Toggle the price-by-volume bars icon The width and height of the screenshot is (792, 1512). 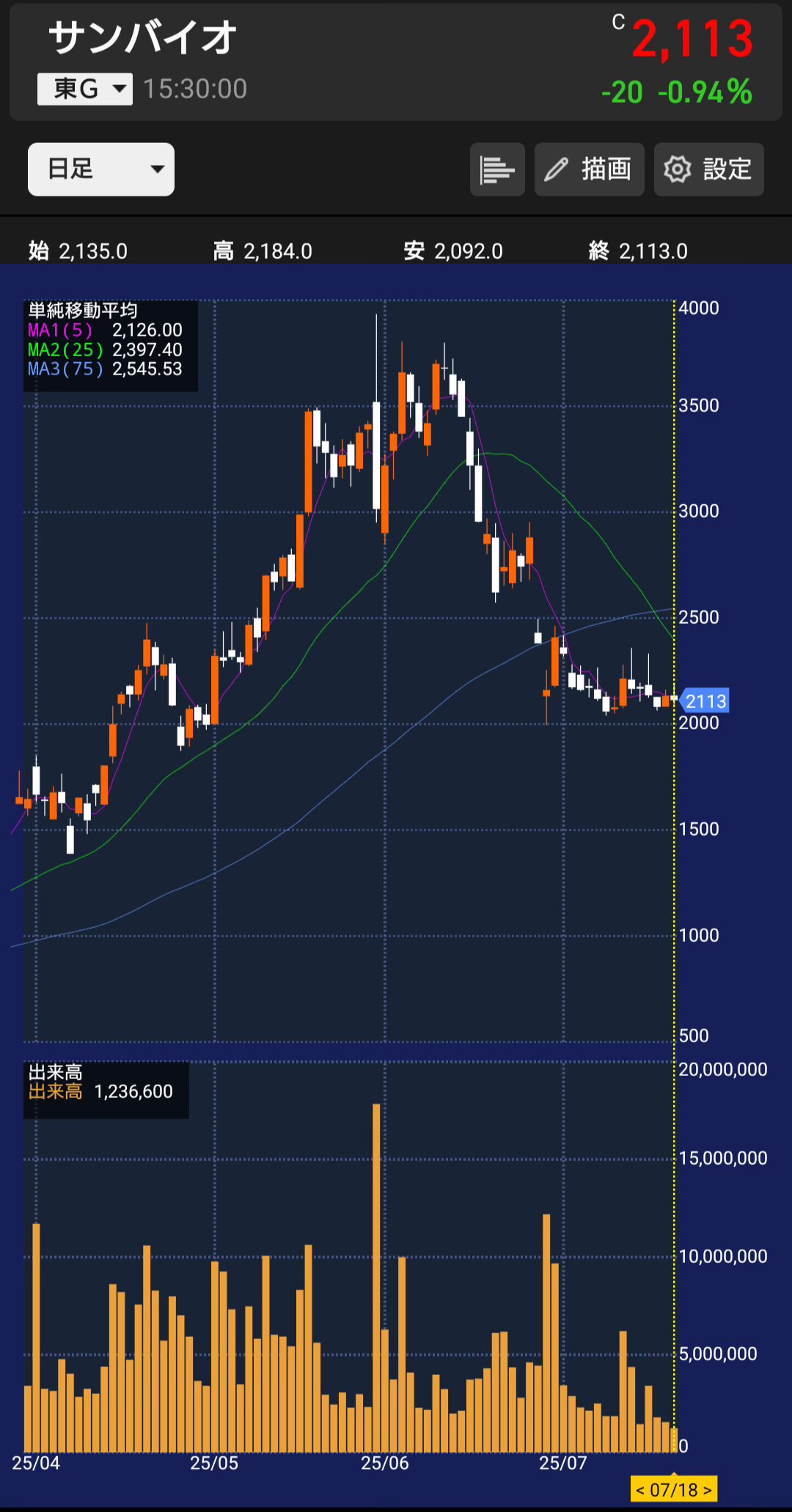tap(497, 169)
